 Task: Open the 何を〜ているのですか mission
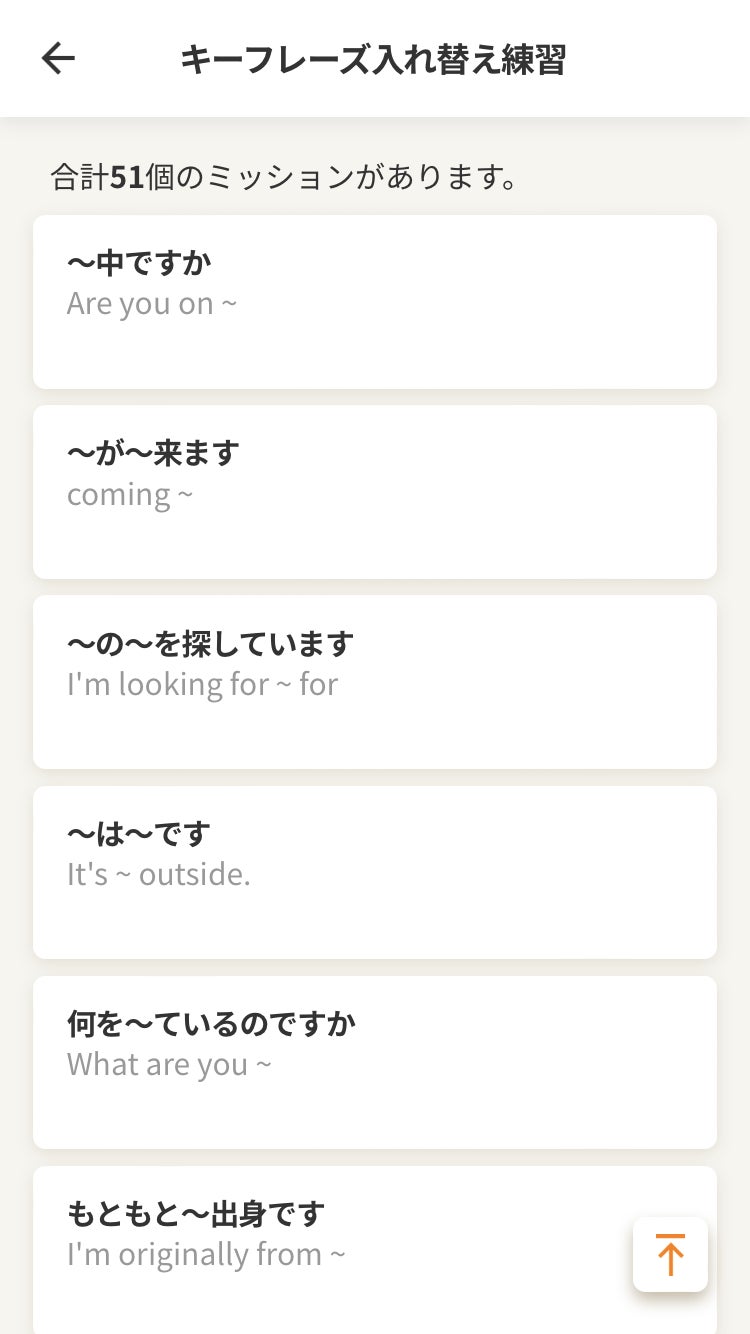pyautogui.click(x=374, y=1062)
